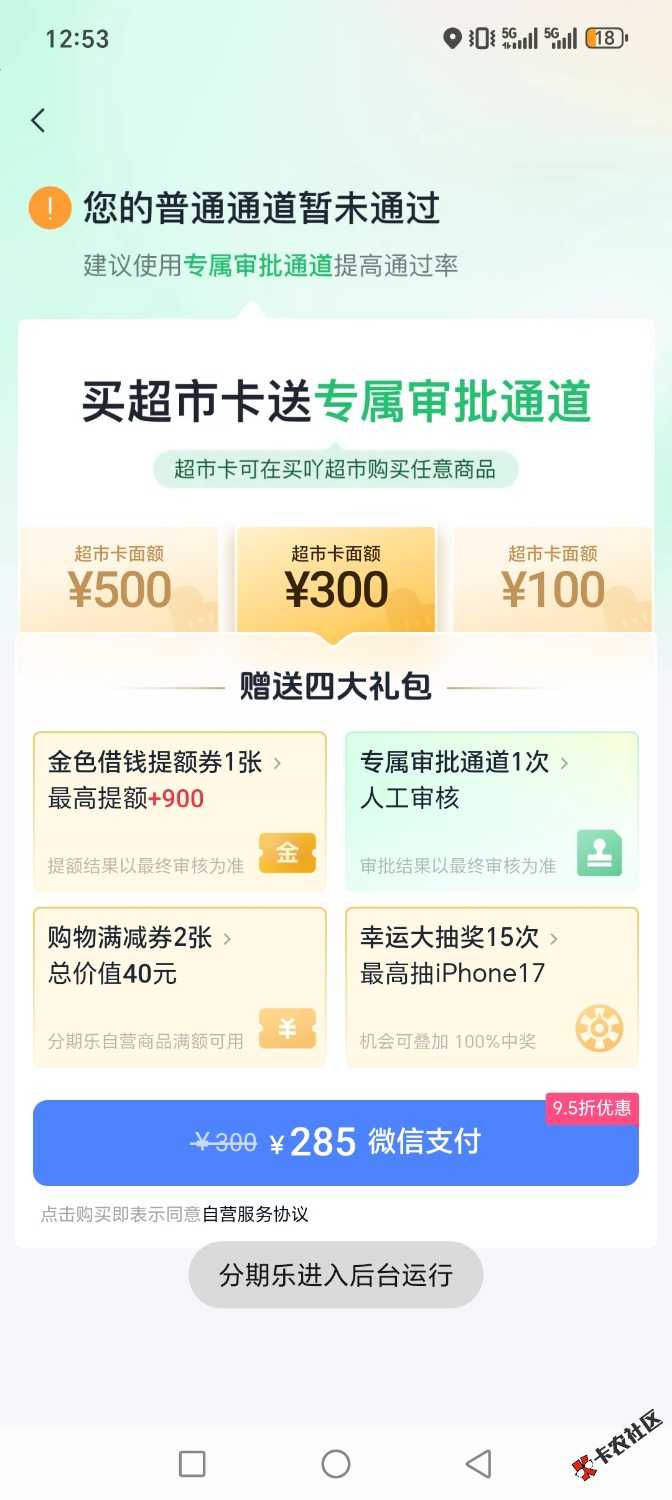Open the 自营服务协议 link
This screenshot has height=1500, width=672.
point(255,1215)
